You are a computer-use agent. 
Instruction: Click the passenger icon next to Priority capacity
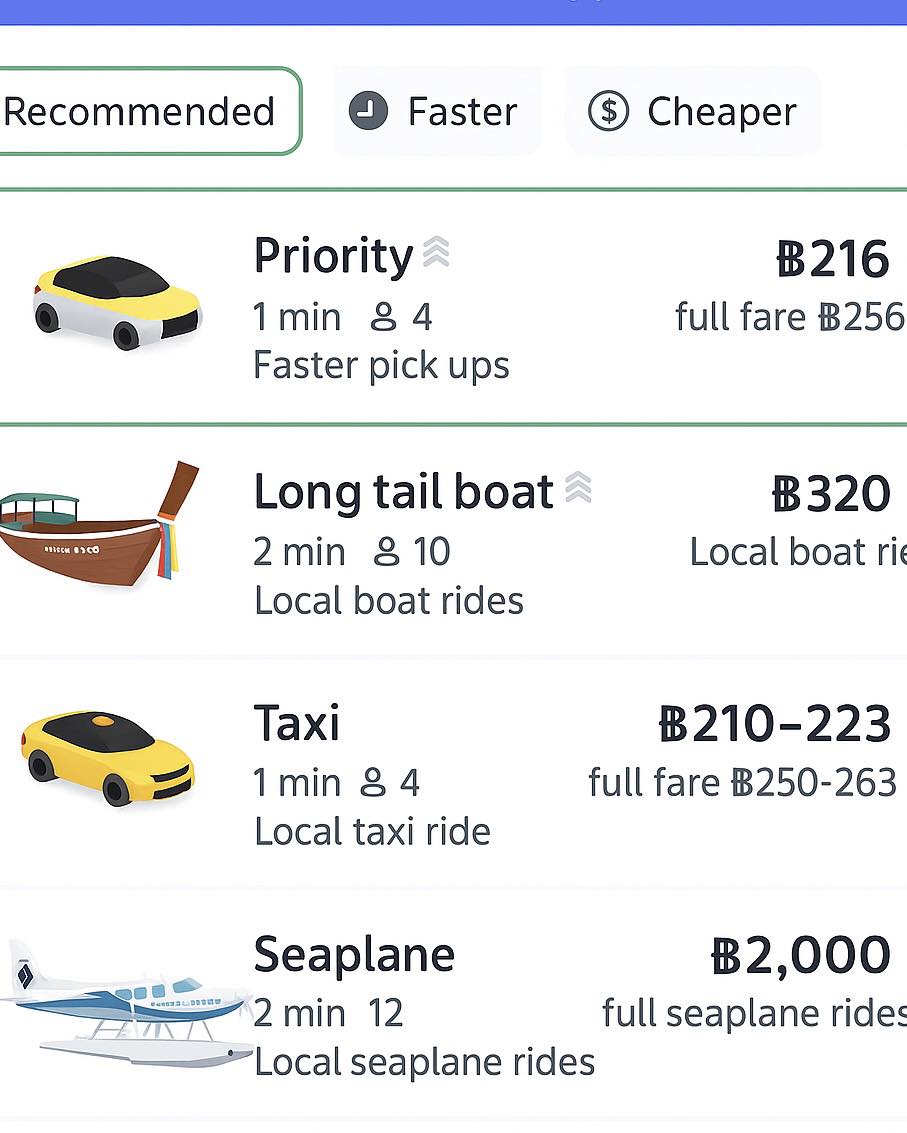[x=384, y=316]
